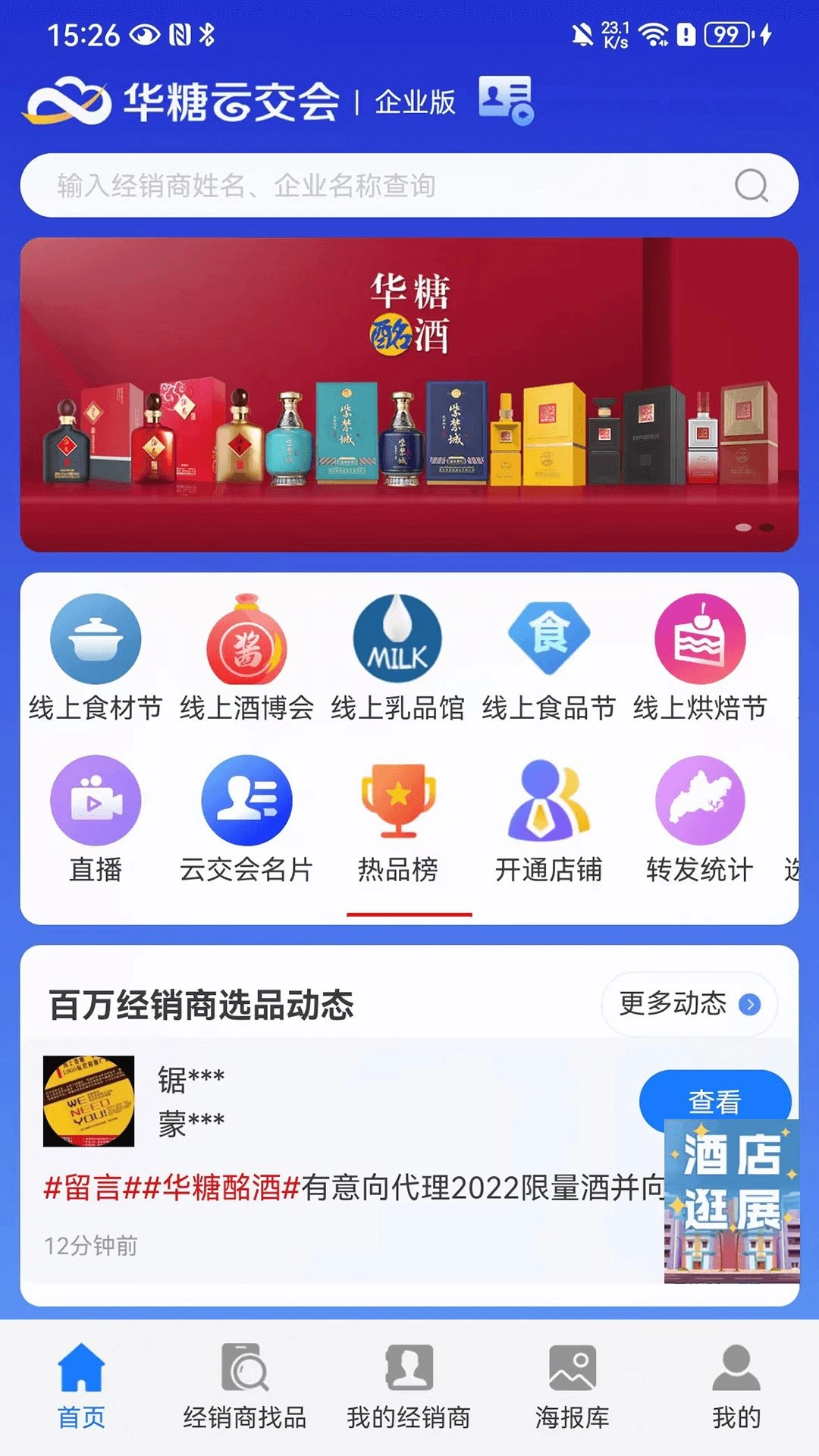This screenshot has width=819, height=1456.
Task: Open the 线上食材节 cooking pot icon
Action: pos(96,641)
